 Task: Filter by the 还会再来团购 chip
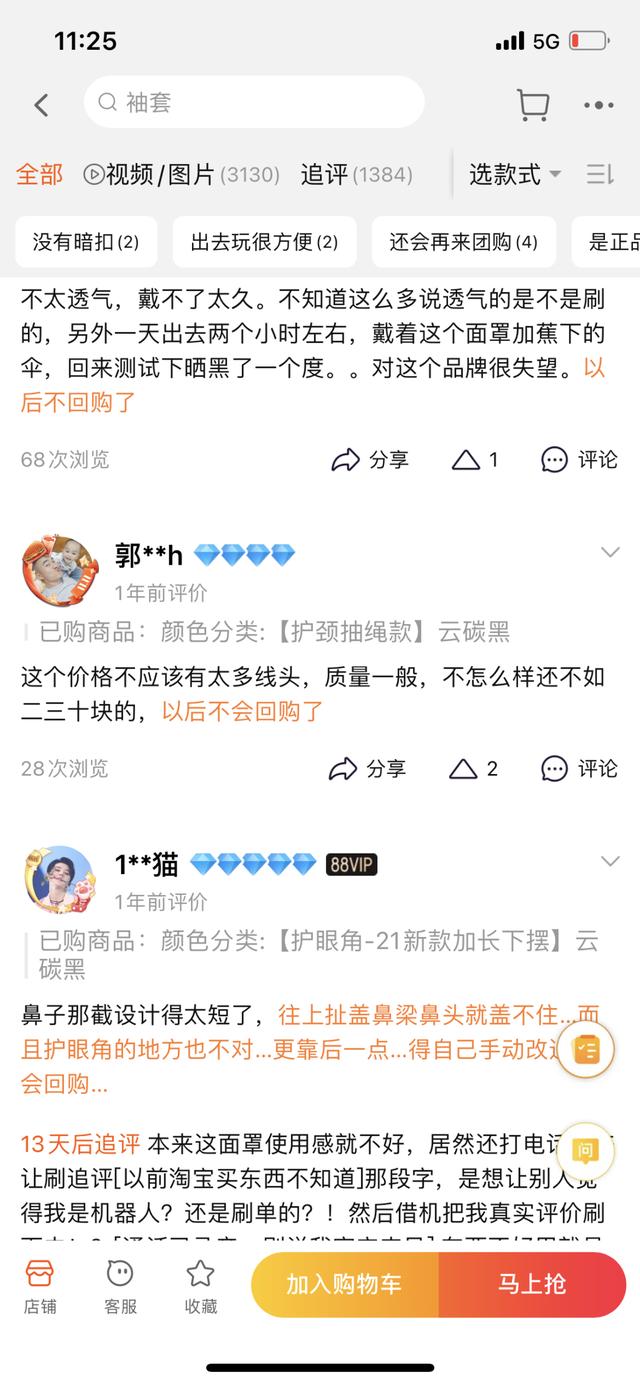pos(463,242)
